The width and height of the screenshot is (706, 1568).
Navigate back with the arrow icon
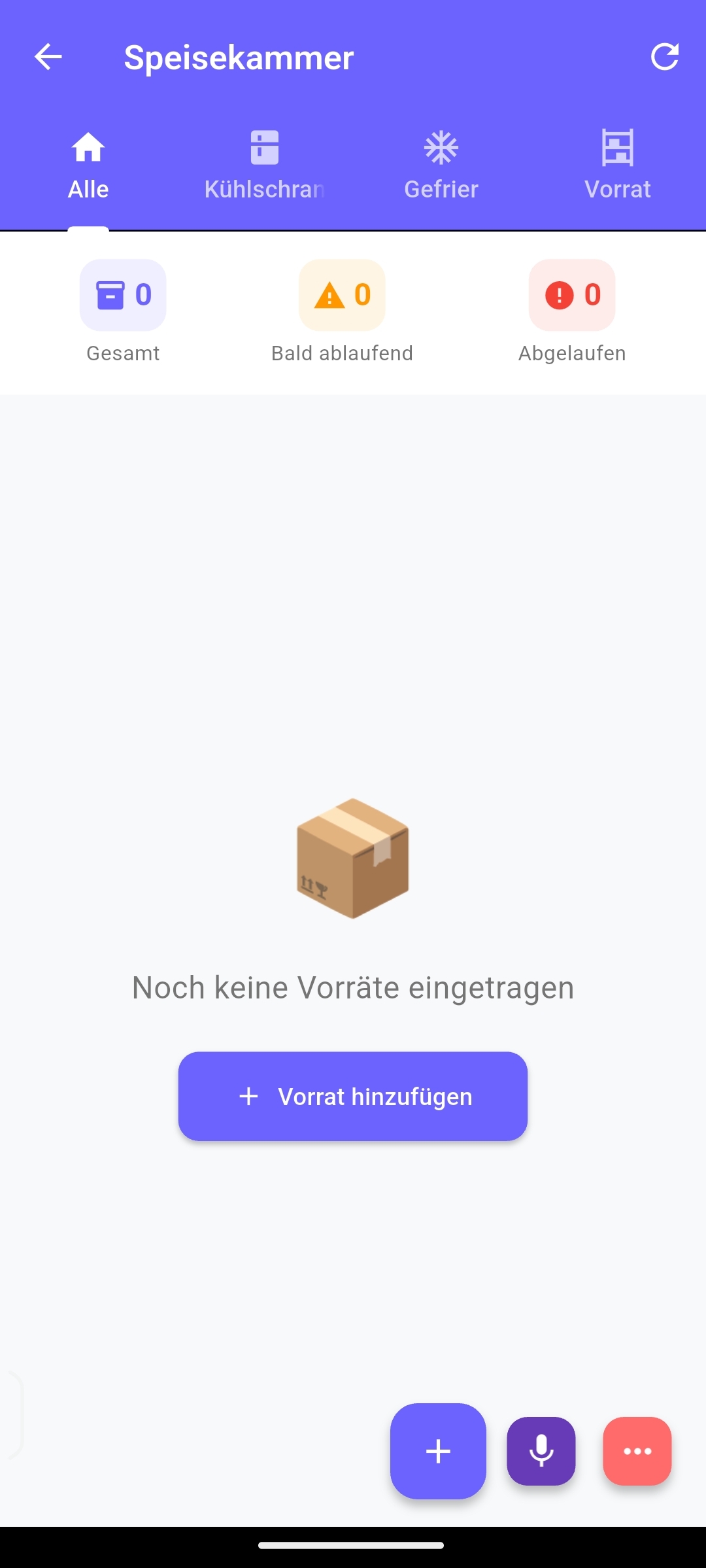click(x=47, y=58)
